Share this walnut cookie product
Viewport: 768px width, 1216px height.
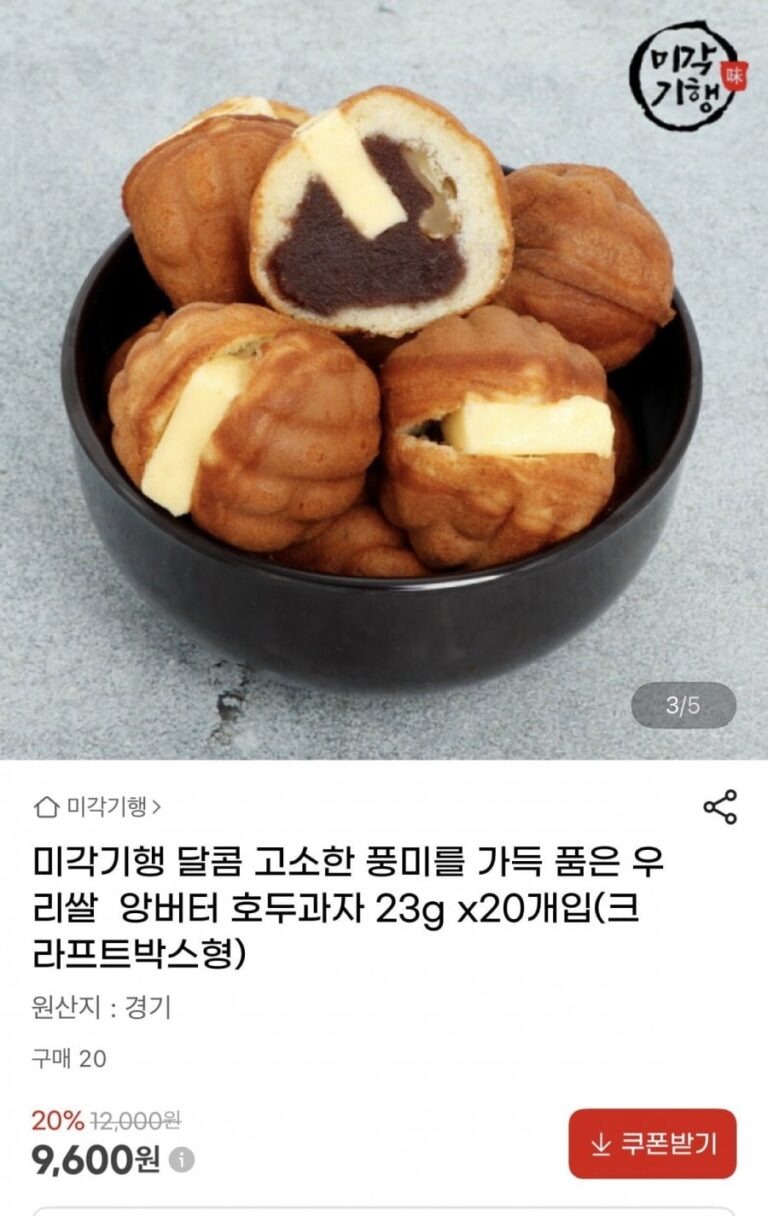point(720,807)
